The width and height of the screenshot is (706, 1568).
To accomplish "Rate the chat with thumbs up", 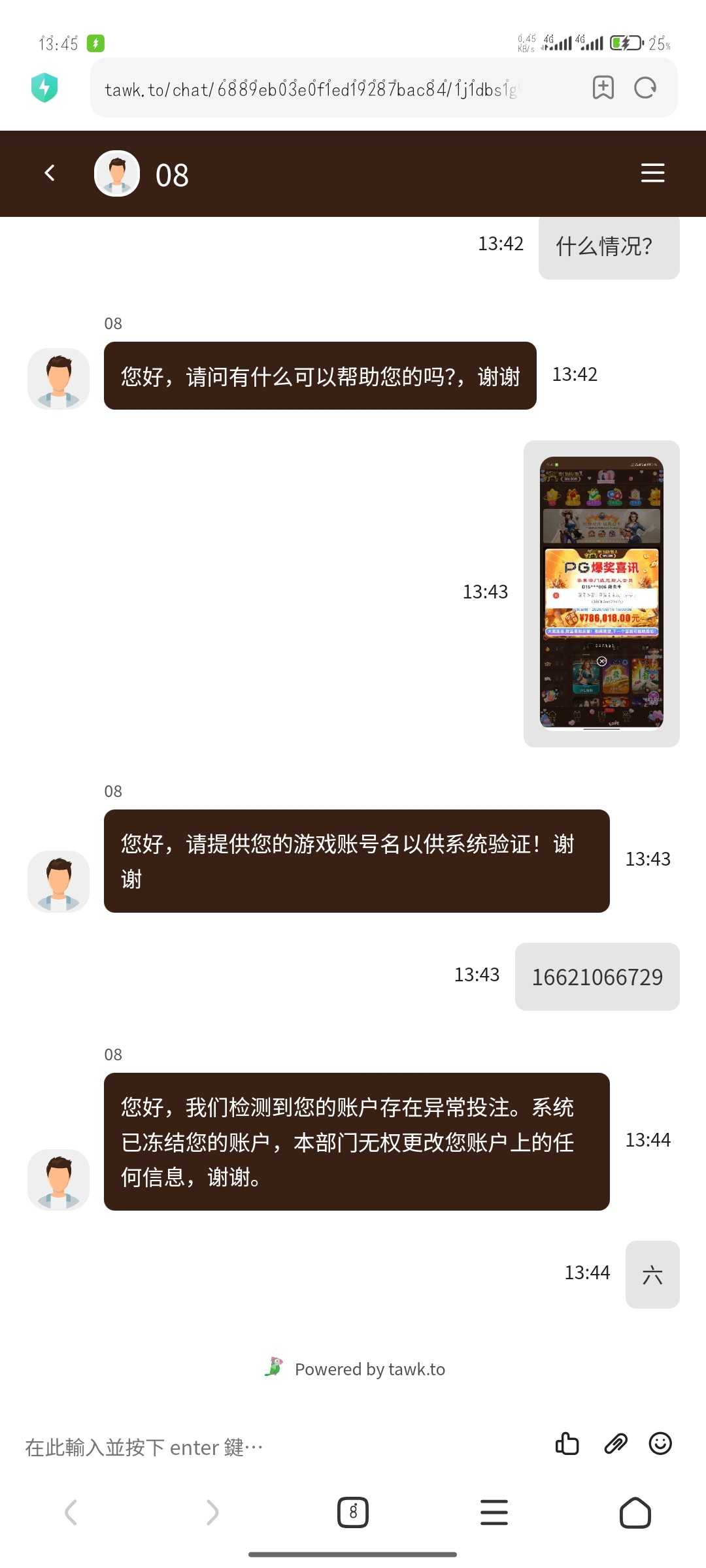I will pyautogui.click(x=567, y=1444).
